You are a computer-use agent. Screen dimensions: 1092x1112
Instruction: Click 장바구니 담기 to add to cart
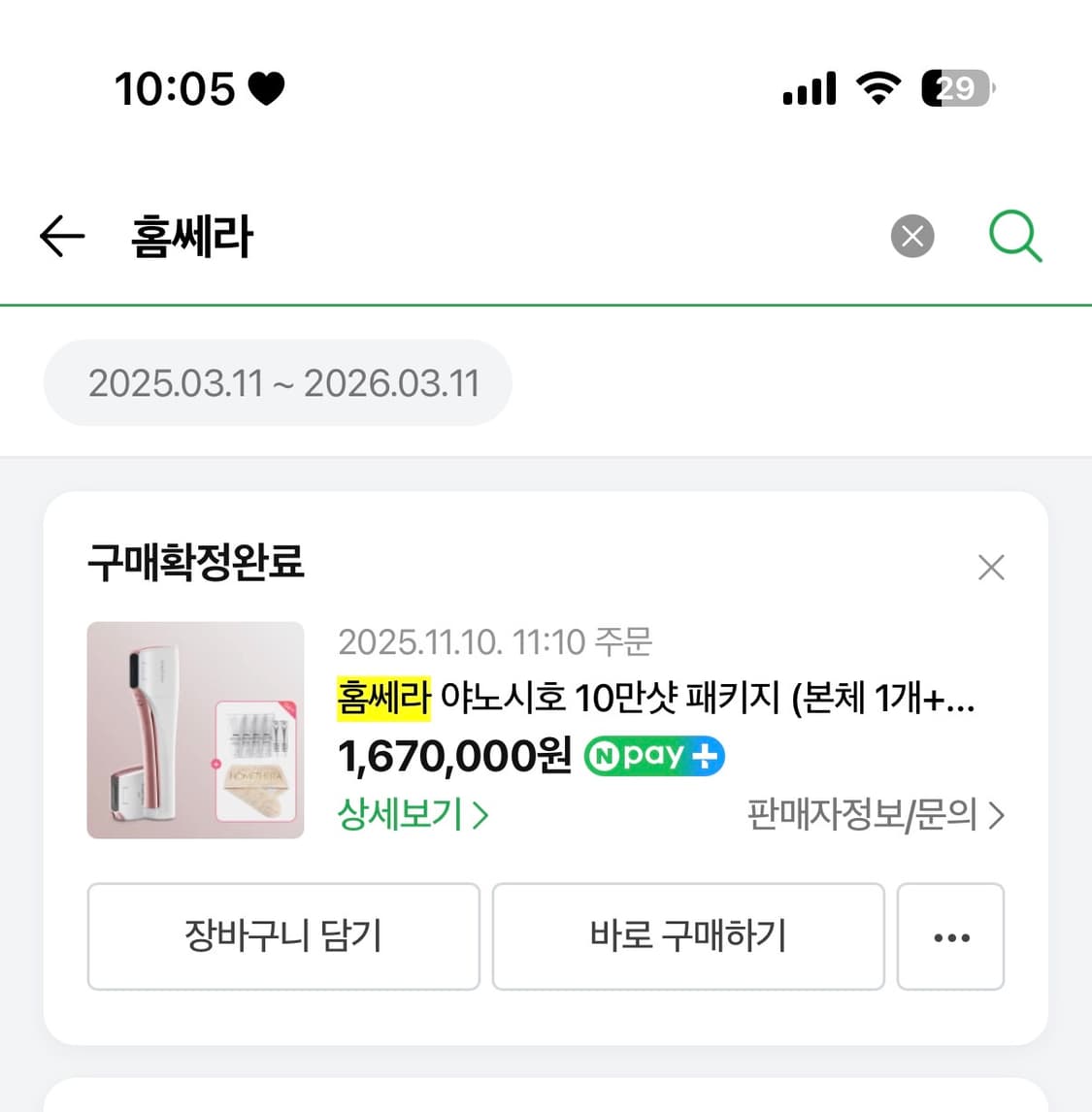click(x=283, y=936)
